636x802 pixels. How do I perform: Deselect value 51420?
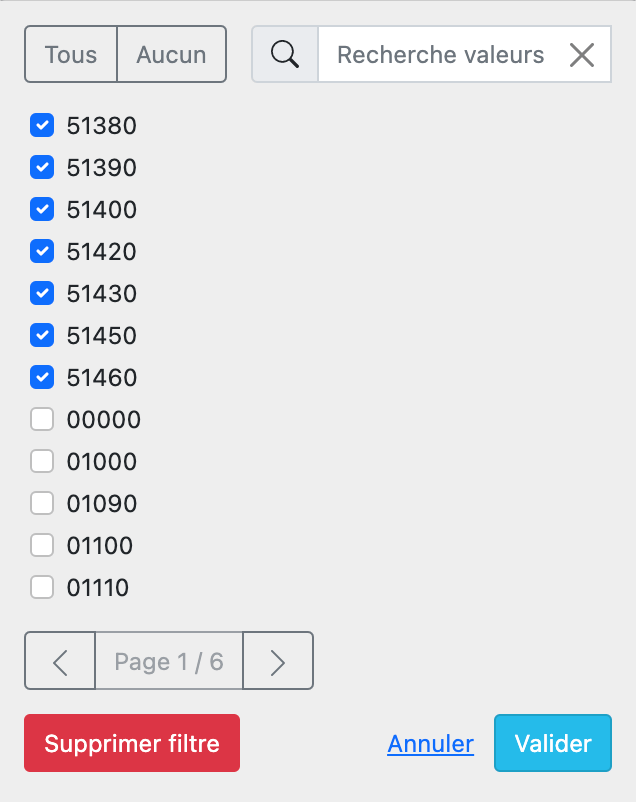point(42,251)
